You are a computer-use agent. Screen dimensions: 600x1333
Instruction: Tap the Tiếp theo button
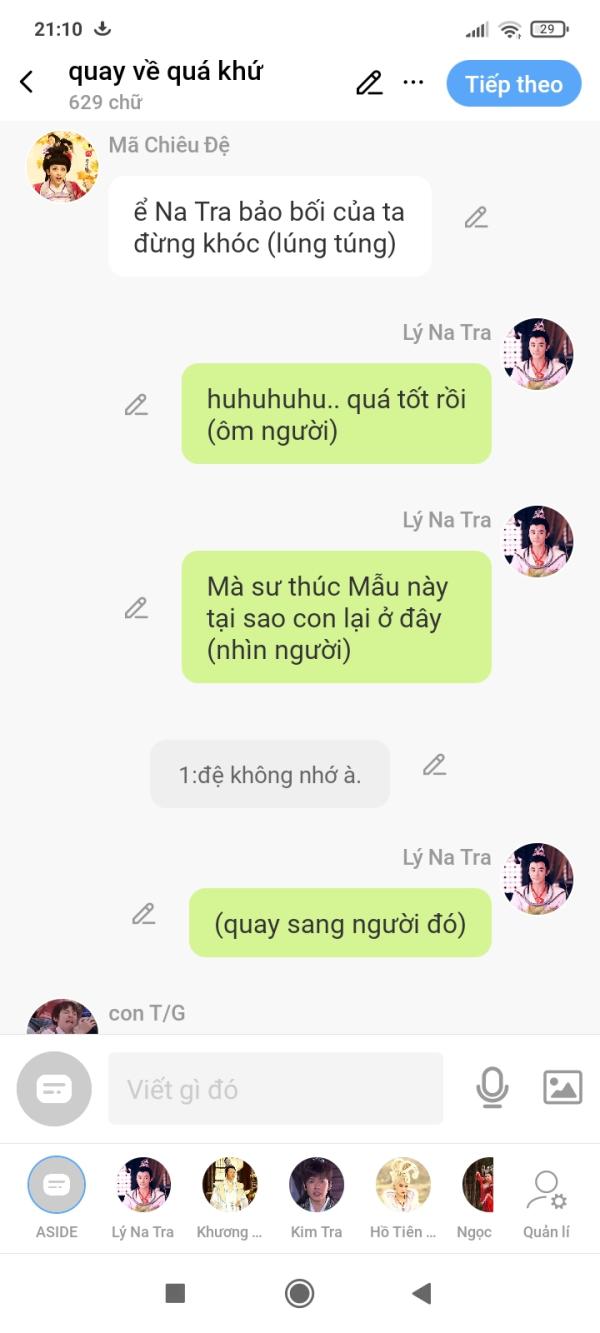[x=514, y=84]
